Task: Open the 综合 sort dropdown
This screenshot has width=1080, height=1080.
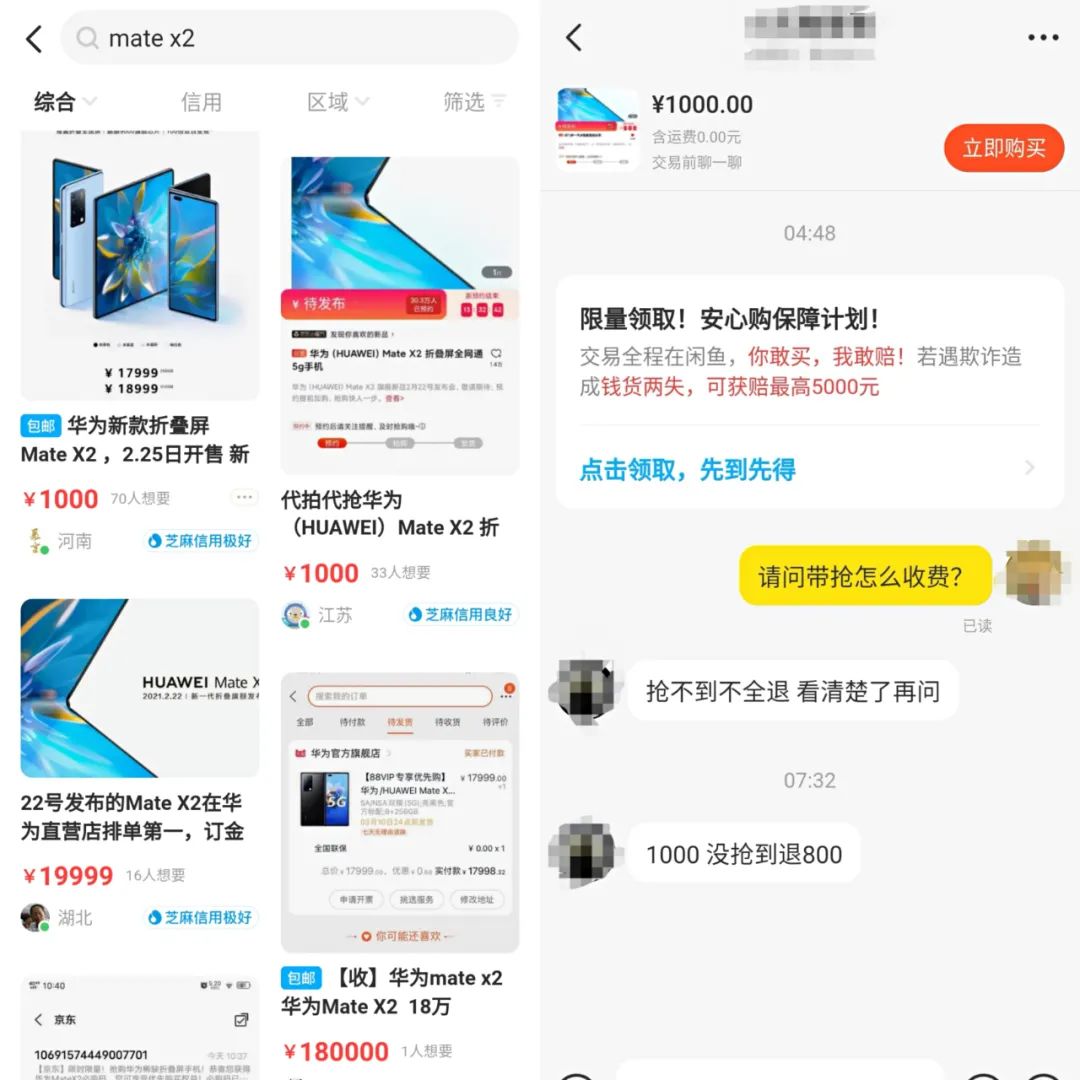Action: click(x=65, y=101)
